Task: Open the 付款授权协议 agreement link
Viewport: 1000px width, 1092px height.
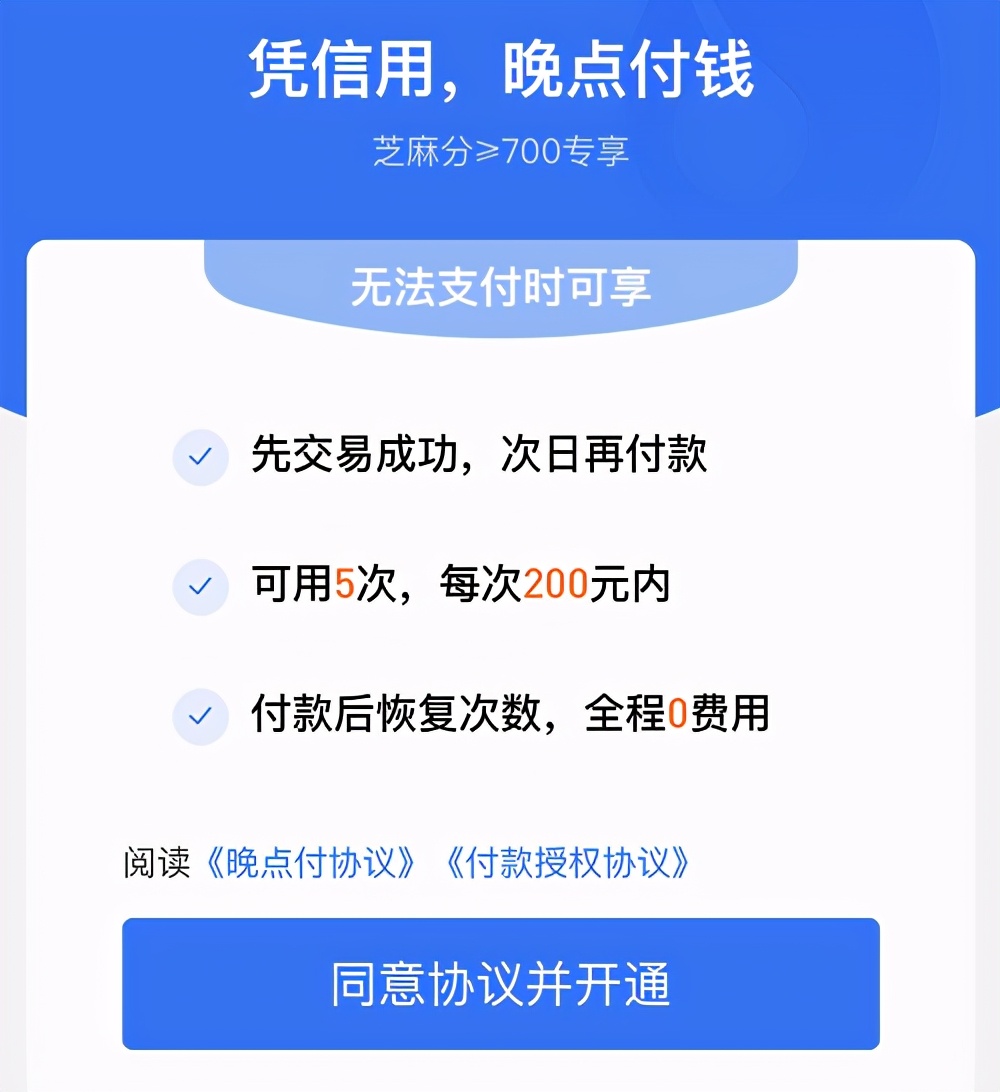Action: pyautogui.click(x=569, y=860)
